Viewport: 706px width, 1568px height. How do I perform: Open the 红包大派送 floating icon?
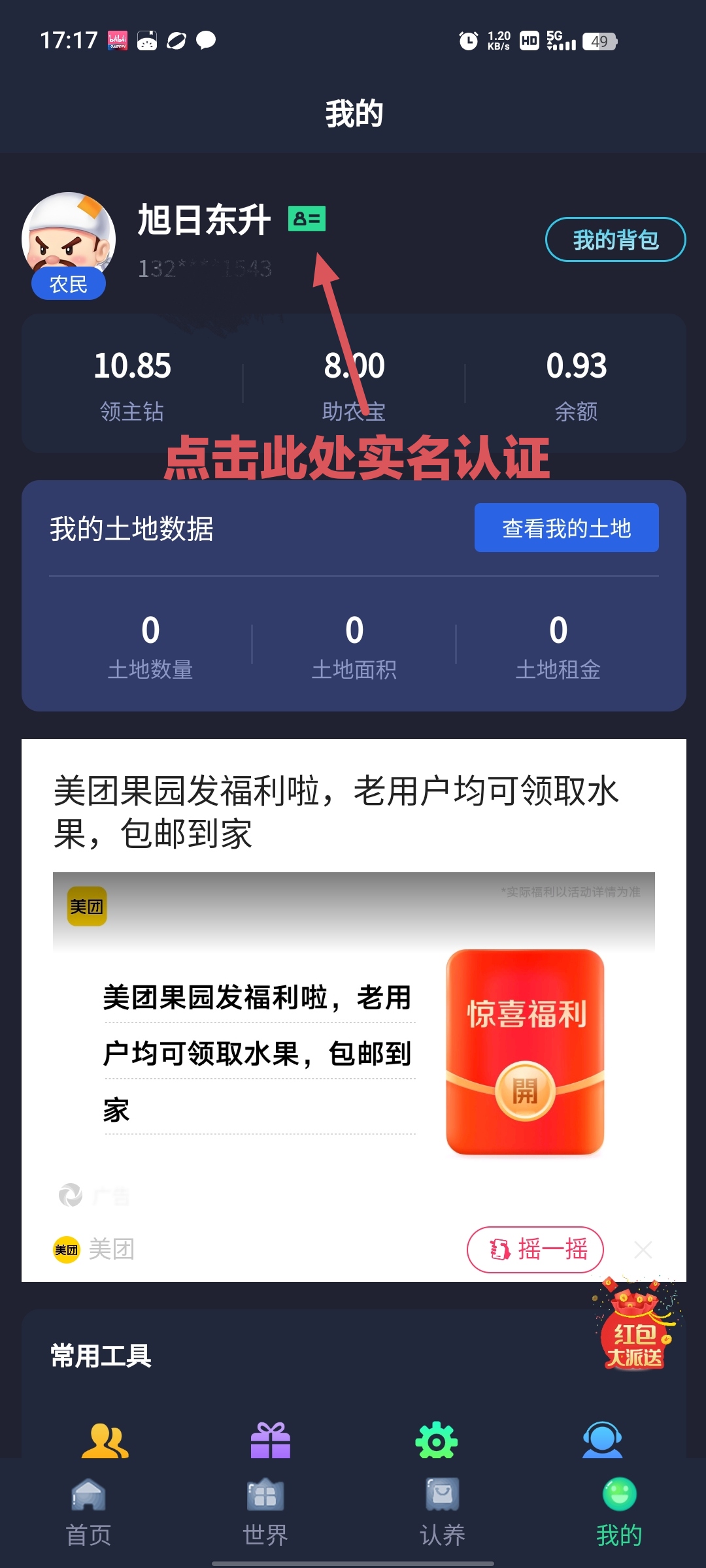coord(636,1325)
